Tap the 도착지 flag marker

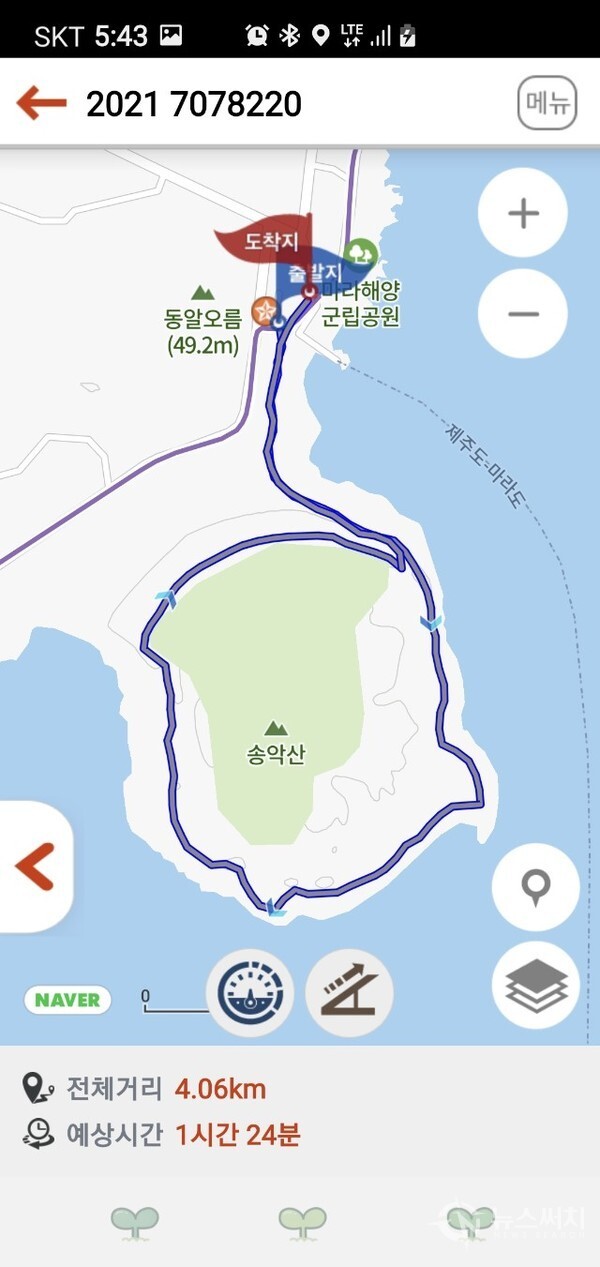[x=262, y=242]
